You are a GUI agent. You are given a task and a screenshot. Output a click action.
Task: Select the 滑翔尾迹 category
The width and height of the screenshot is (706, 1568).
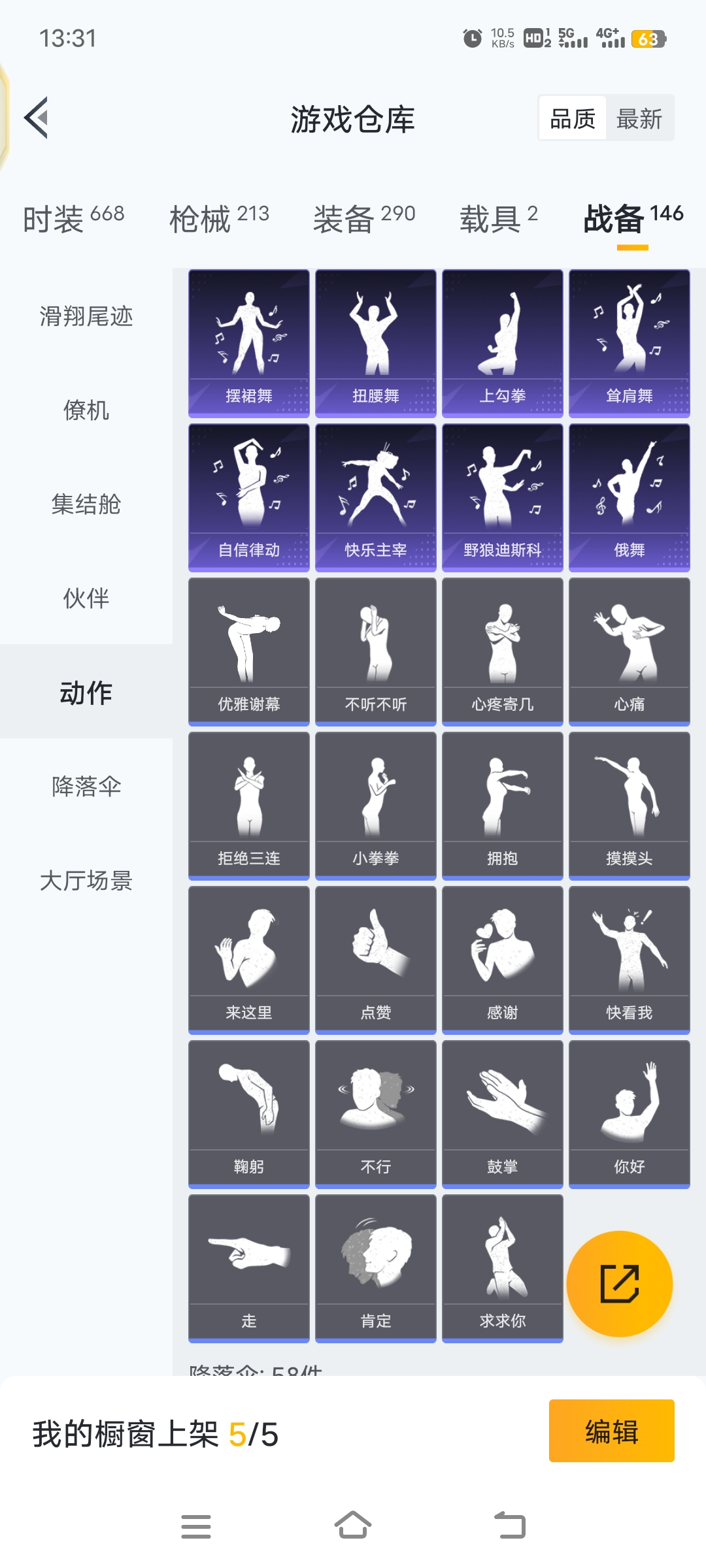coord(86,316)
